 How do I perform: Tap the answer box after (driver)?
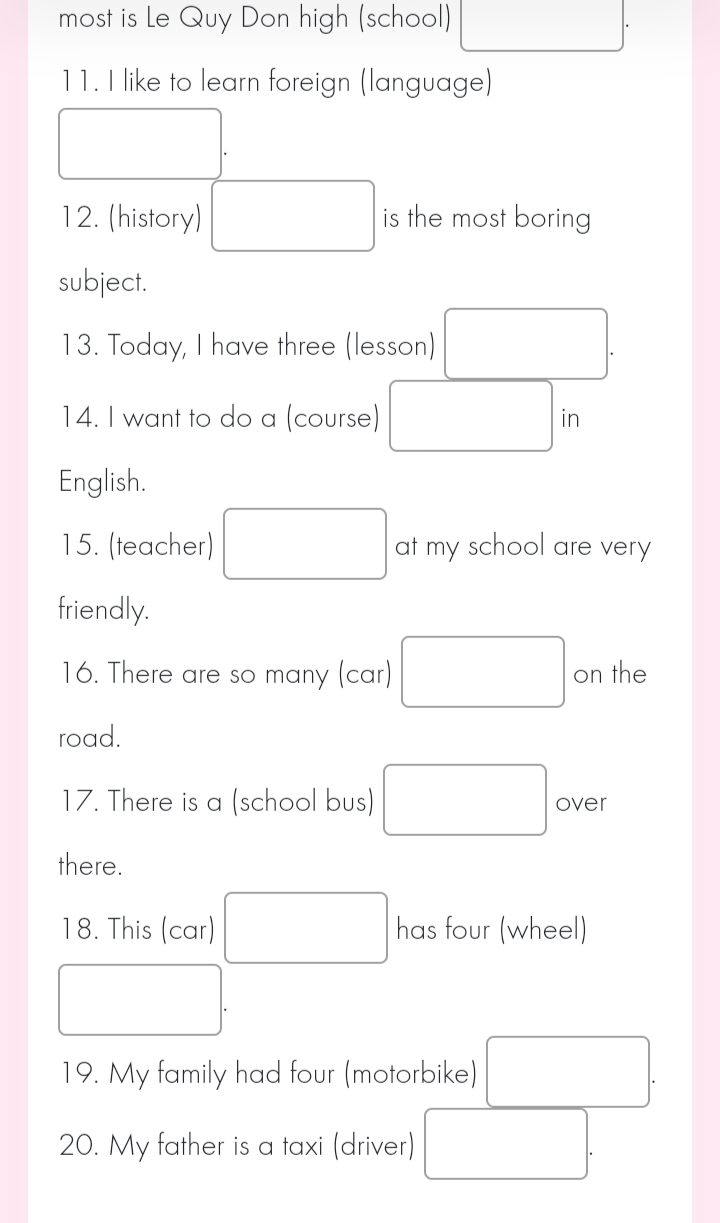[x=506, y=1144]
